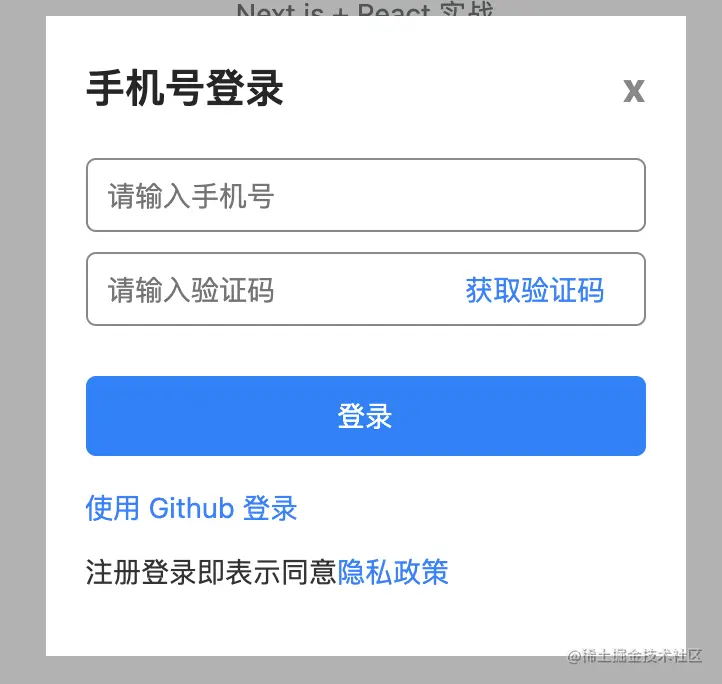Screen dimensions: 722x684
Task: Close the phone login dialog
Action: coord(633,91)
